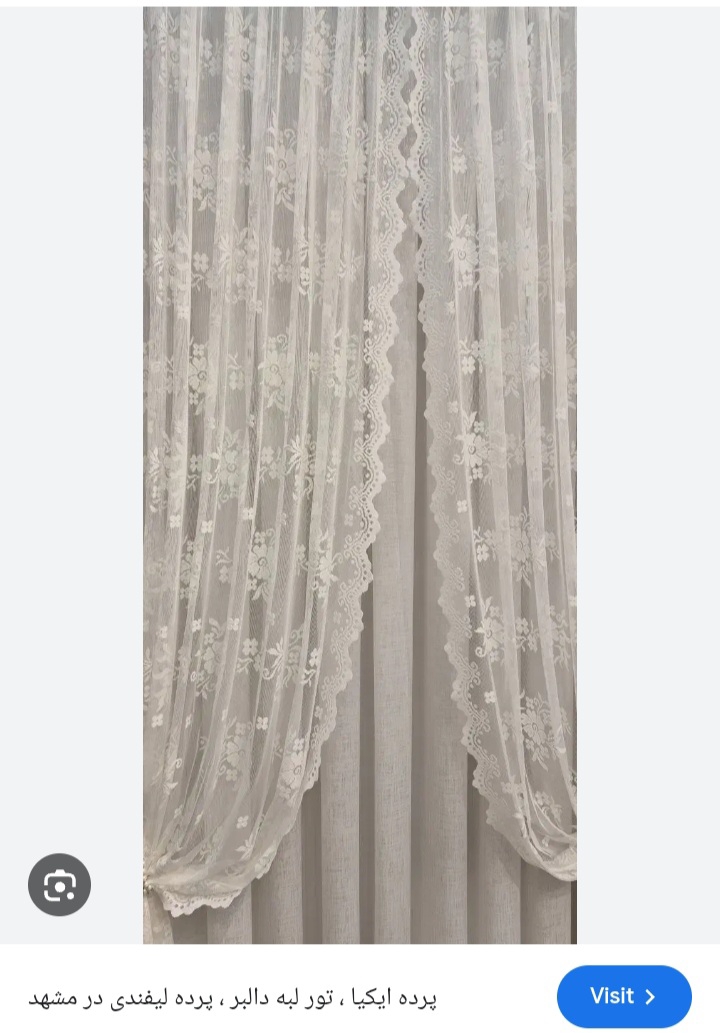720x1033 pixels.
Task: Search this curtain image with Lens
Action: click(x=59, y=885)
